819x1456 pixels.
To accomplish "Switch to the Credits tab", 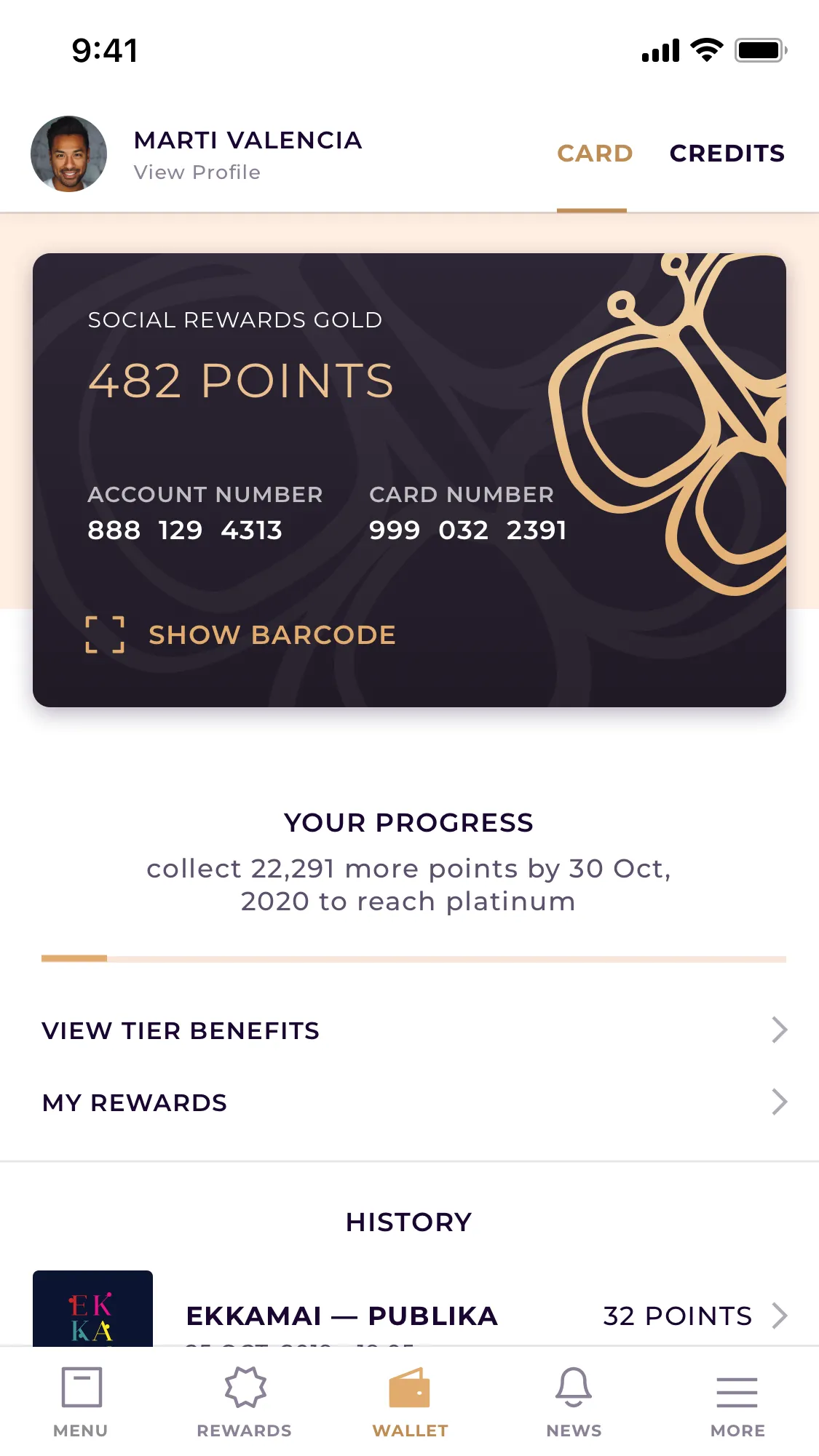I will pyautogui.click(x=727, y=154).
